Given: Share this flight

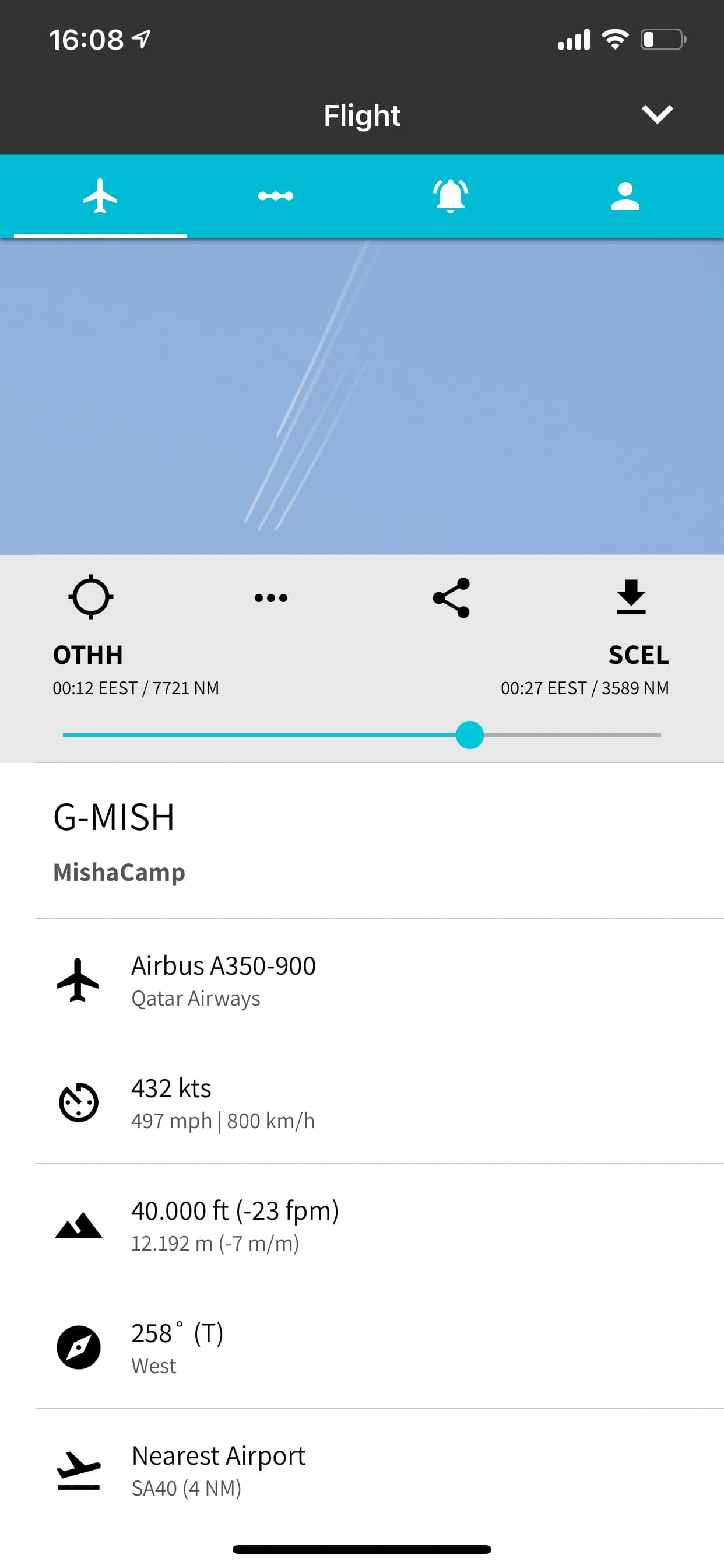Looking at the screenshot, I should [x=451, y=598].
